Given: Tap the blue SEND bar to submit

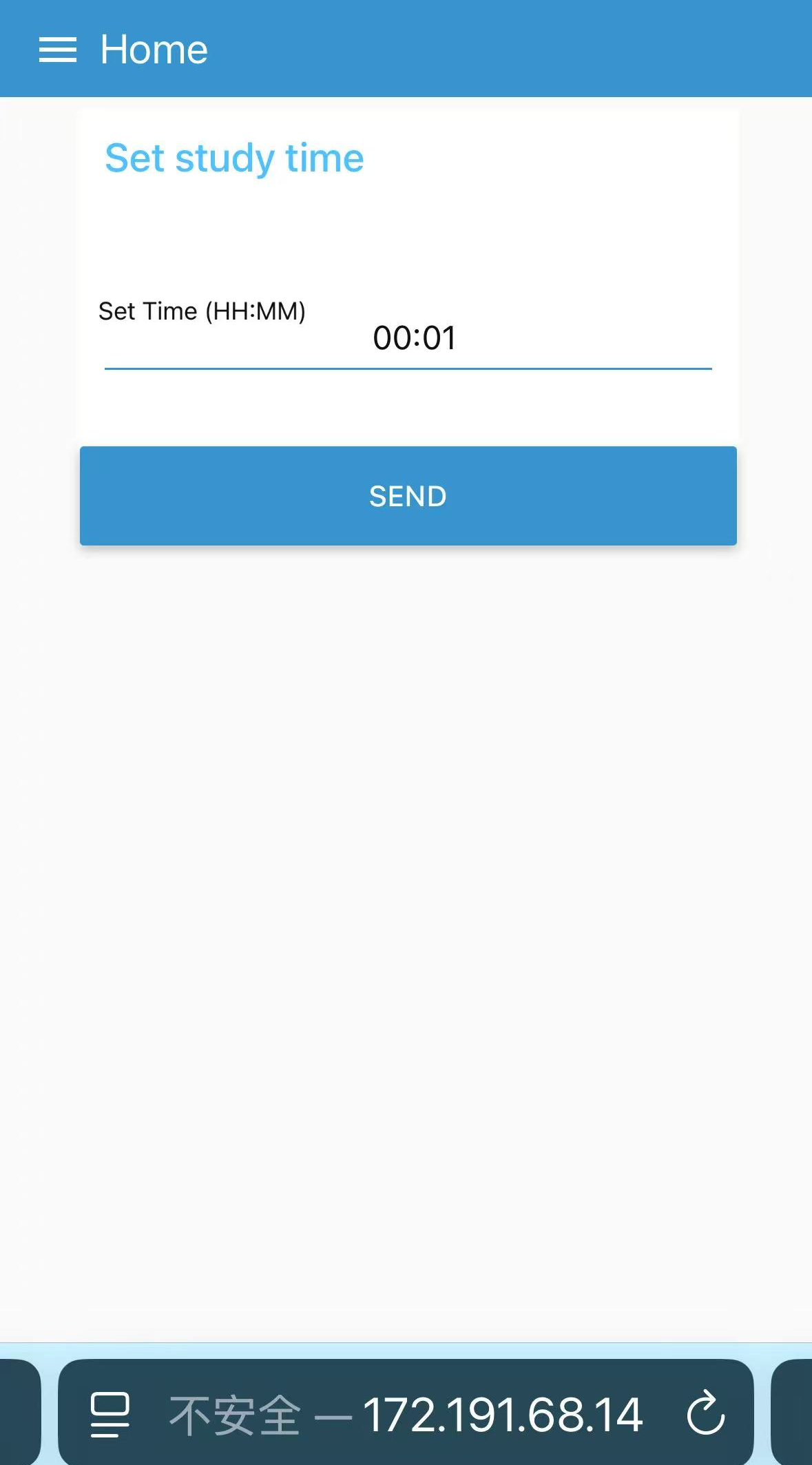Looking at the screenshot, I should coord(408,496).
